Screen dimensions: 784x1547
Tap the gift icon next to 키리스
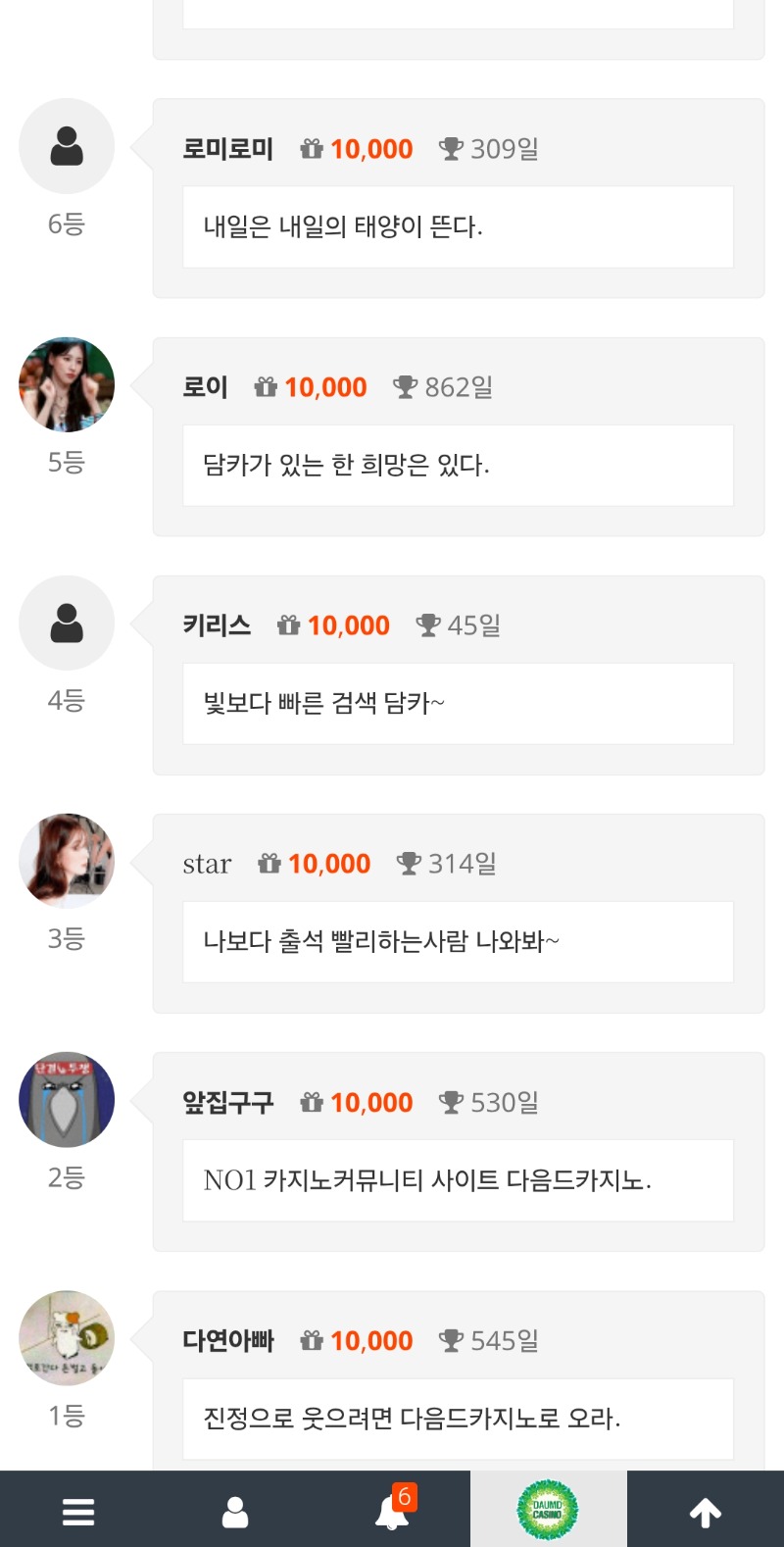[288, 624]
